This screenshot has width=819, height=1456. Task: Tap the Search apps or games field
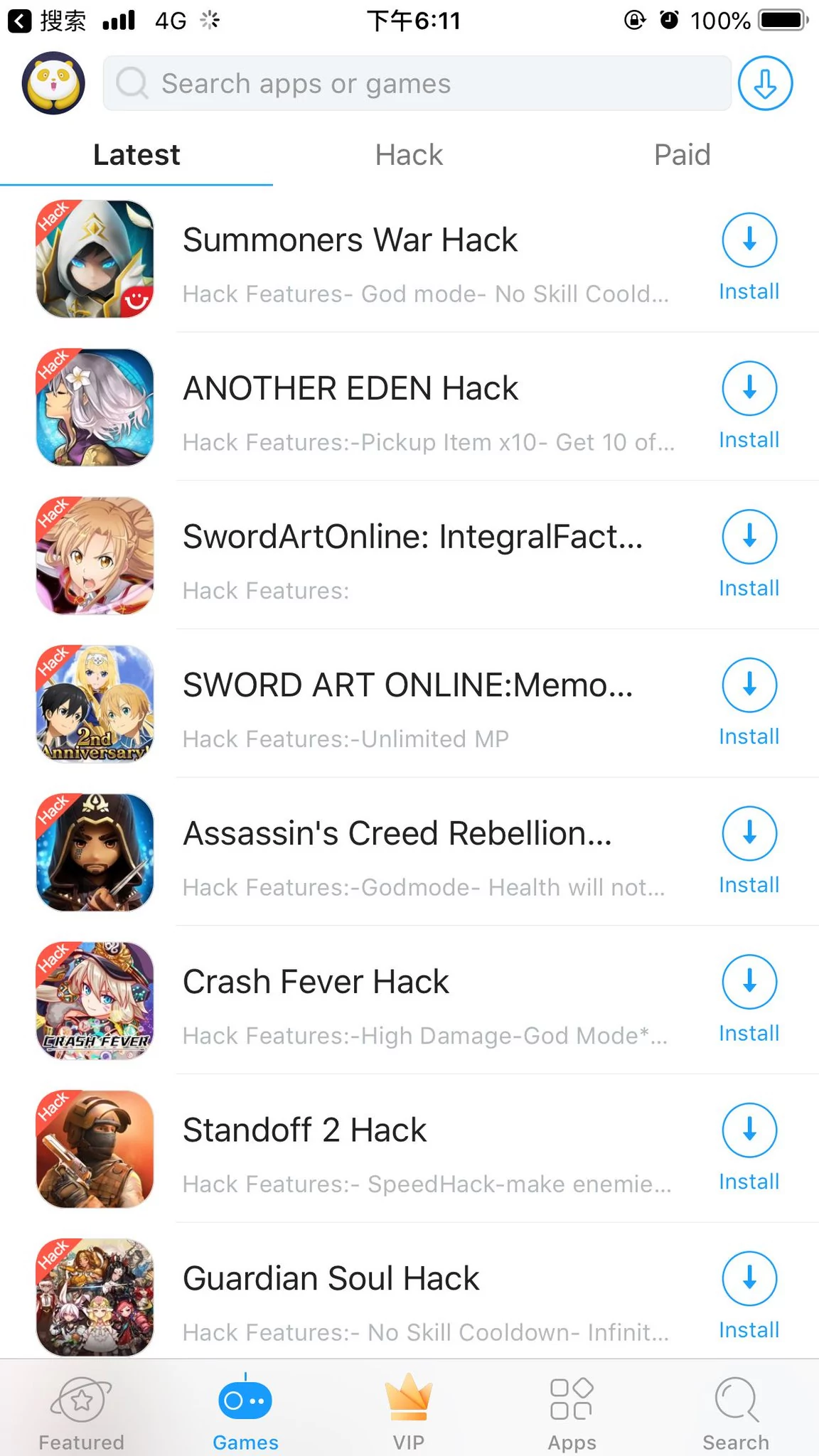point(417,83)
